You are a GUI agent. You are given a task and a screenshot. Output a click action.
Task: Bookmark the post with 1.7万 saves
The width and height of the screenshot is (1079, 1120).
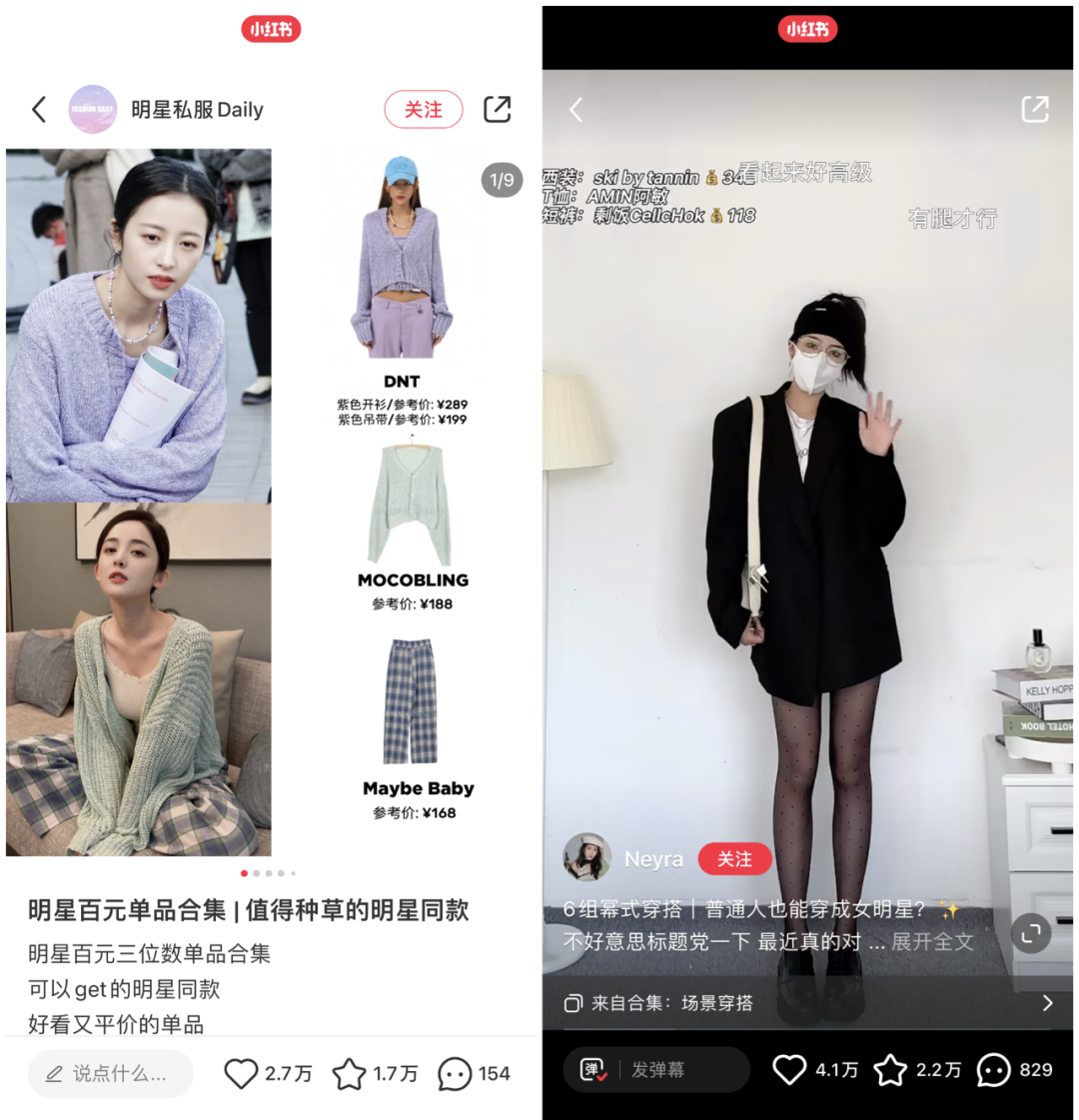point(349,1074)
